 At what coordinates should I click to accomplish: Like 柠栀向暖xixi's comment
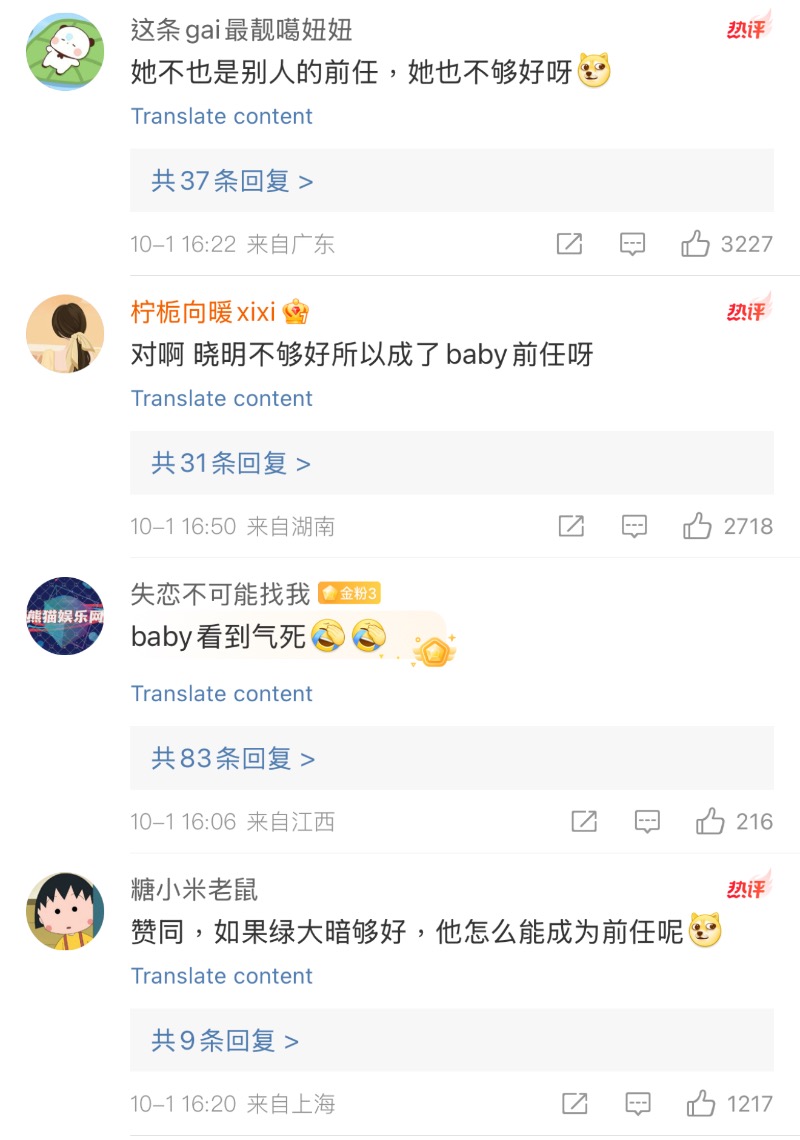tap(697, 526)
